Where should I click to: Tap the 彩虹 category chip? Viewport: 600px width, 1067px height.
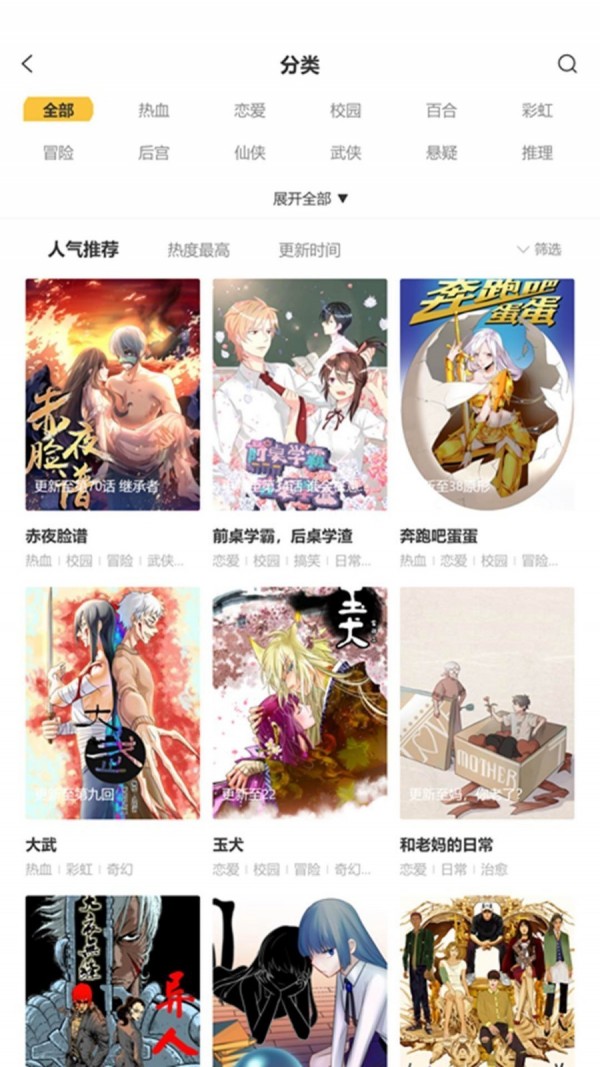pyautogui.click(x=537, y=111)
